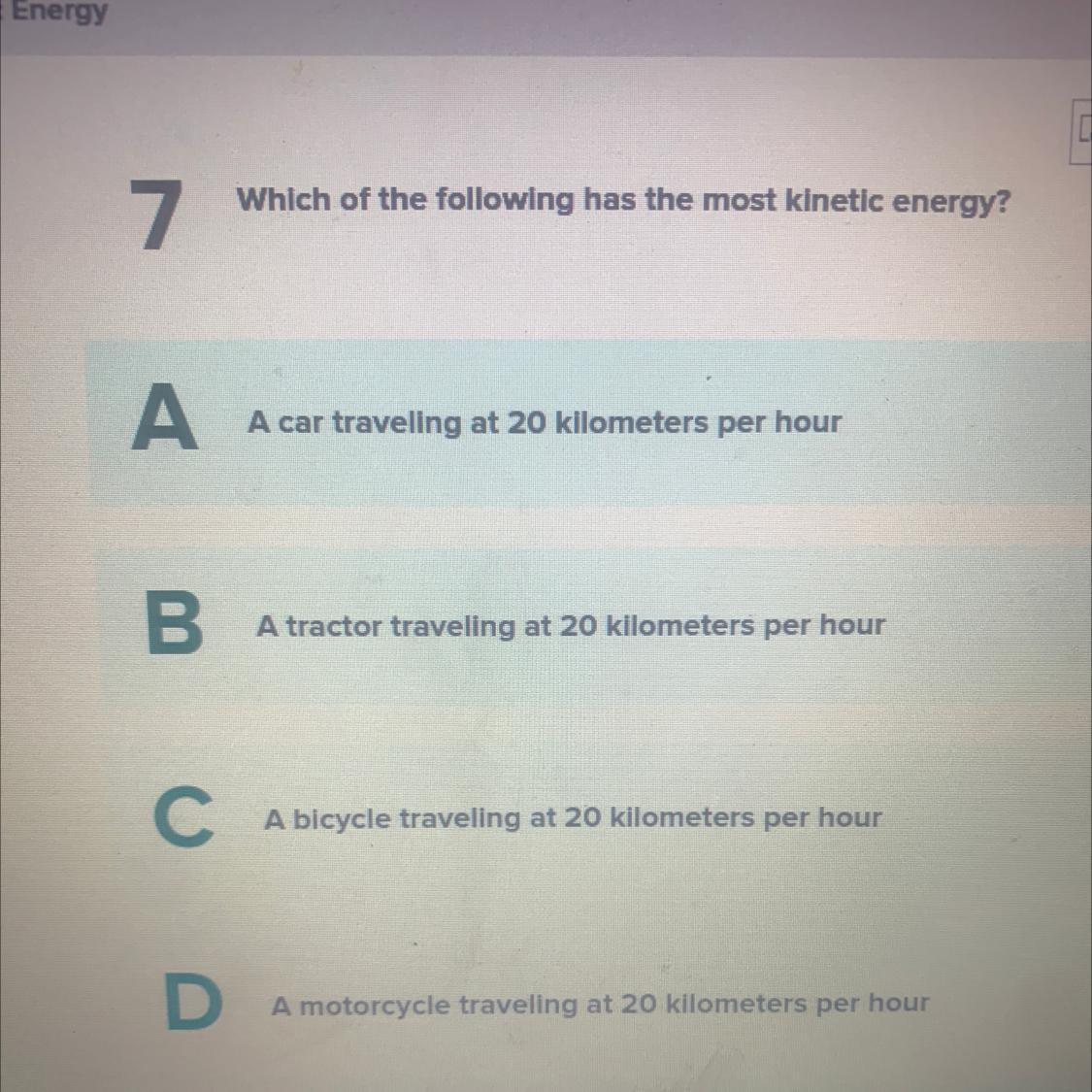Viewport: 1092px width, 1092px height.
Task: Mark answer D, the motorcycle option
Action: click(599, 1004)
